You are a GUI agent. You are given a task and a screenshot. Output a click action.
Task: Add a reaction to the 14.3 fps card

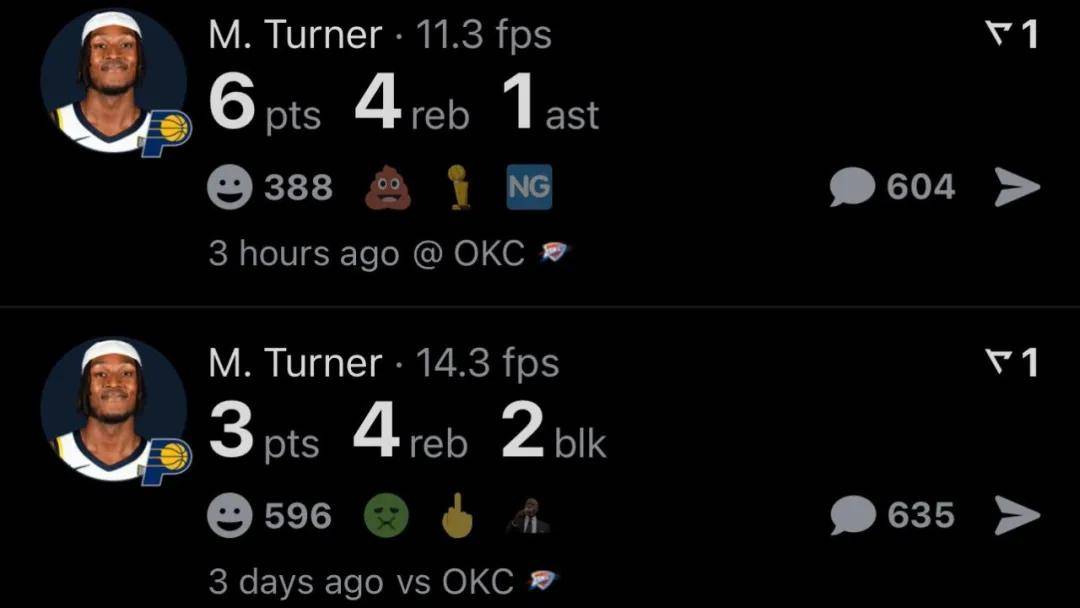click(230, 516)
